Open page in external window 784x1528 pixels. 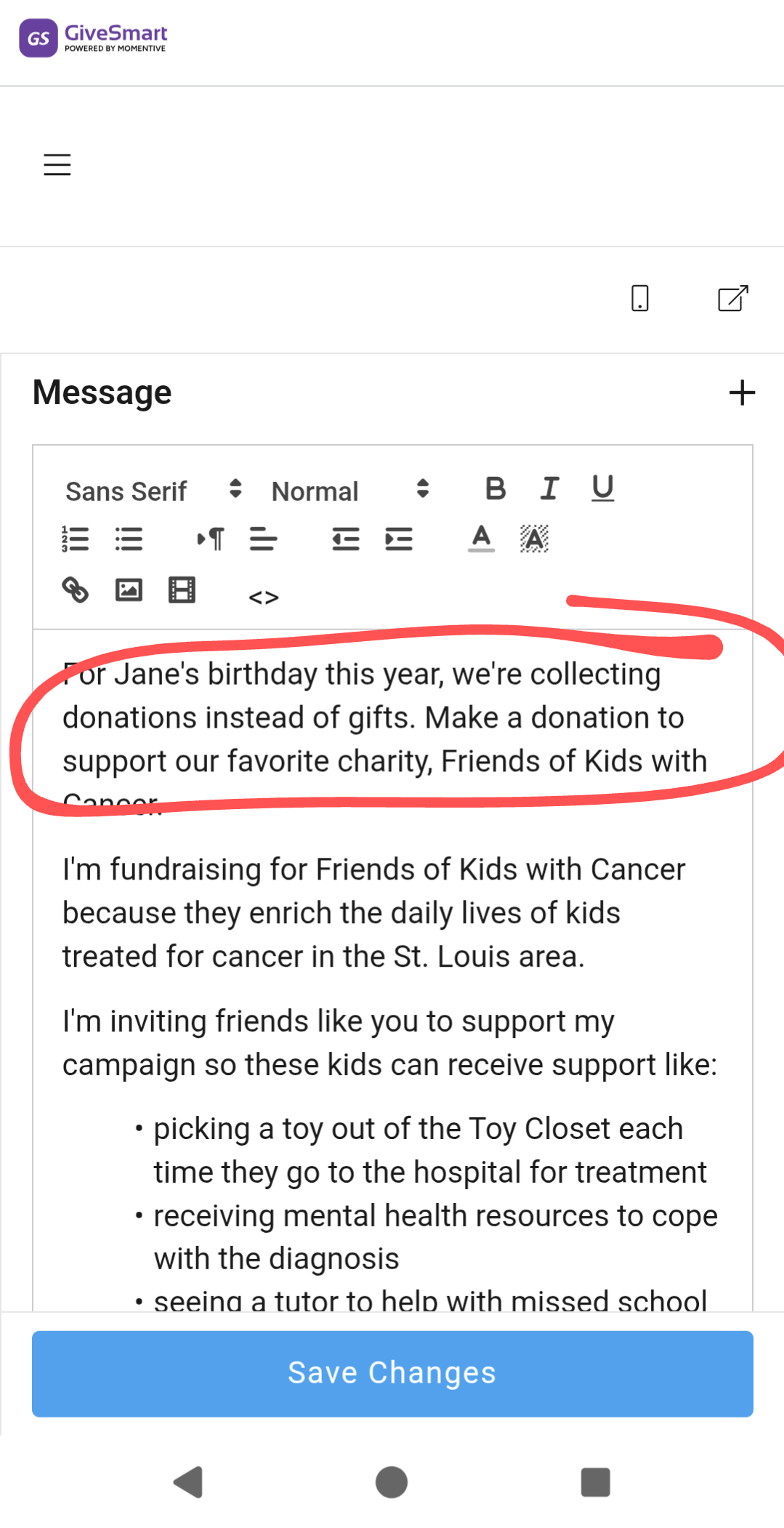[x=732, y=298]
